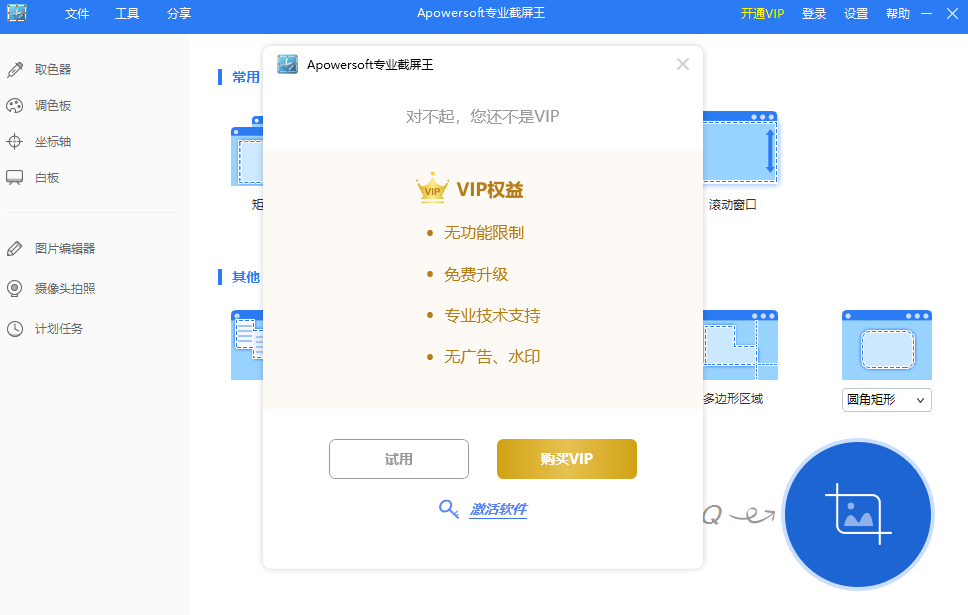Screen dimensions: 968x615
Task: Open the 激活软件 activation link
Action: [497, 509]
